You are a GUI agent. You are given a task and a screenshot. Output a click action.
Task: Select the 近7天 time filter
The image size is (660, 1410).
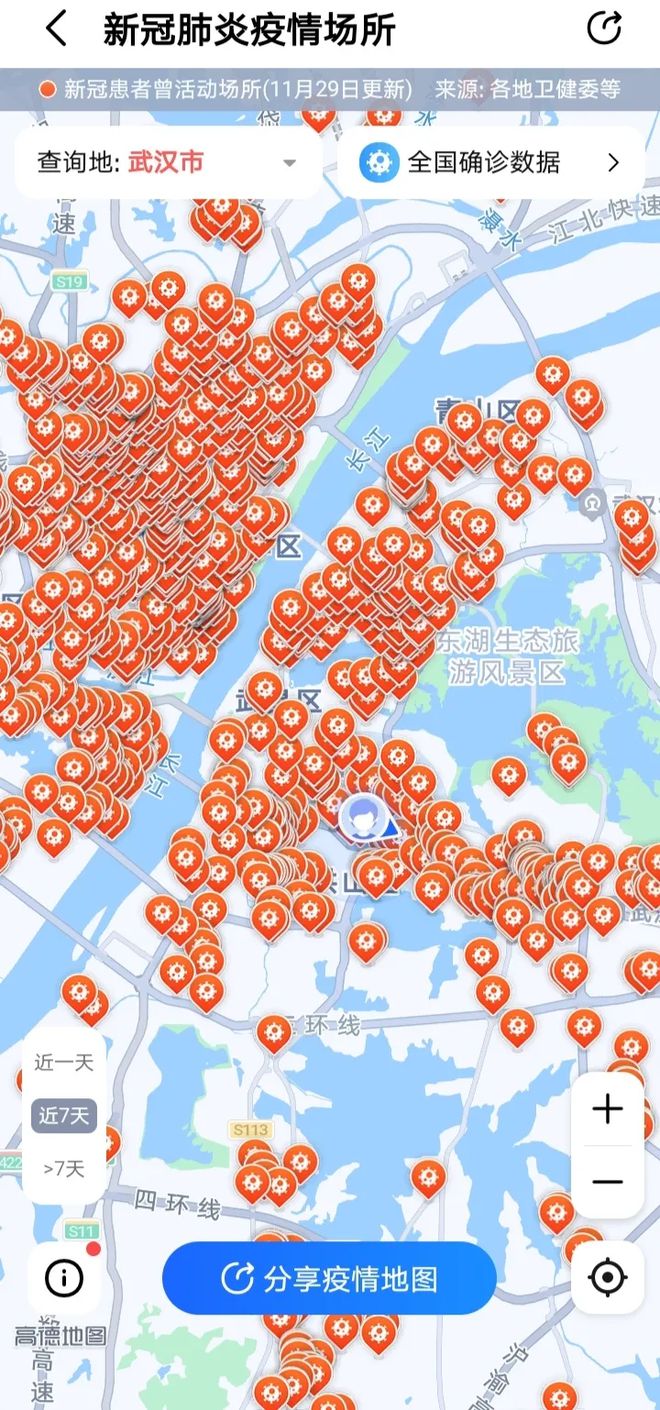click(64, 1115)
